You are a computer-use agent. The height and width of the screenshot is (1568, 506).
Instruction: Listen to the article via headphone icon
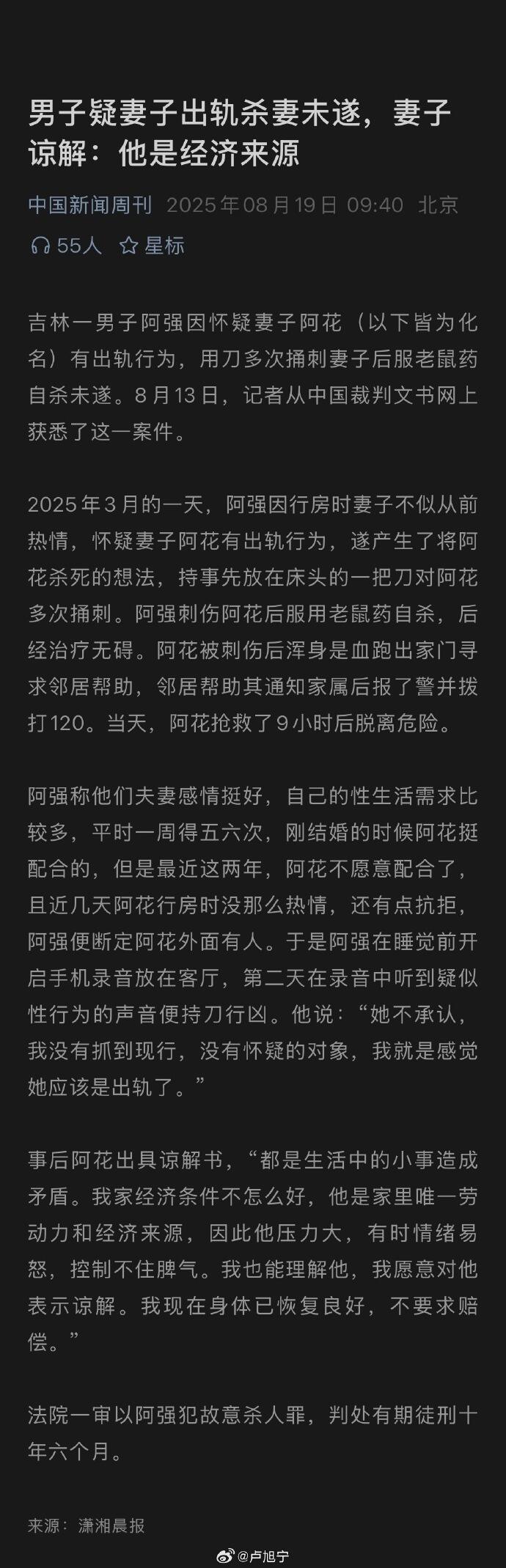coord(40,246)
